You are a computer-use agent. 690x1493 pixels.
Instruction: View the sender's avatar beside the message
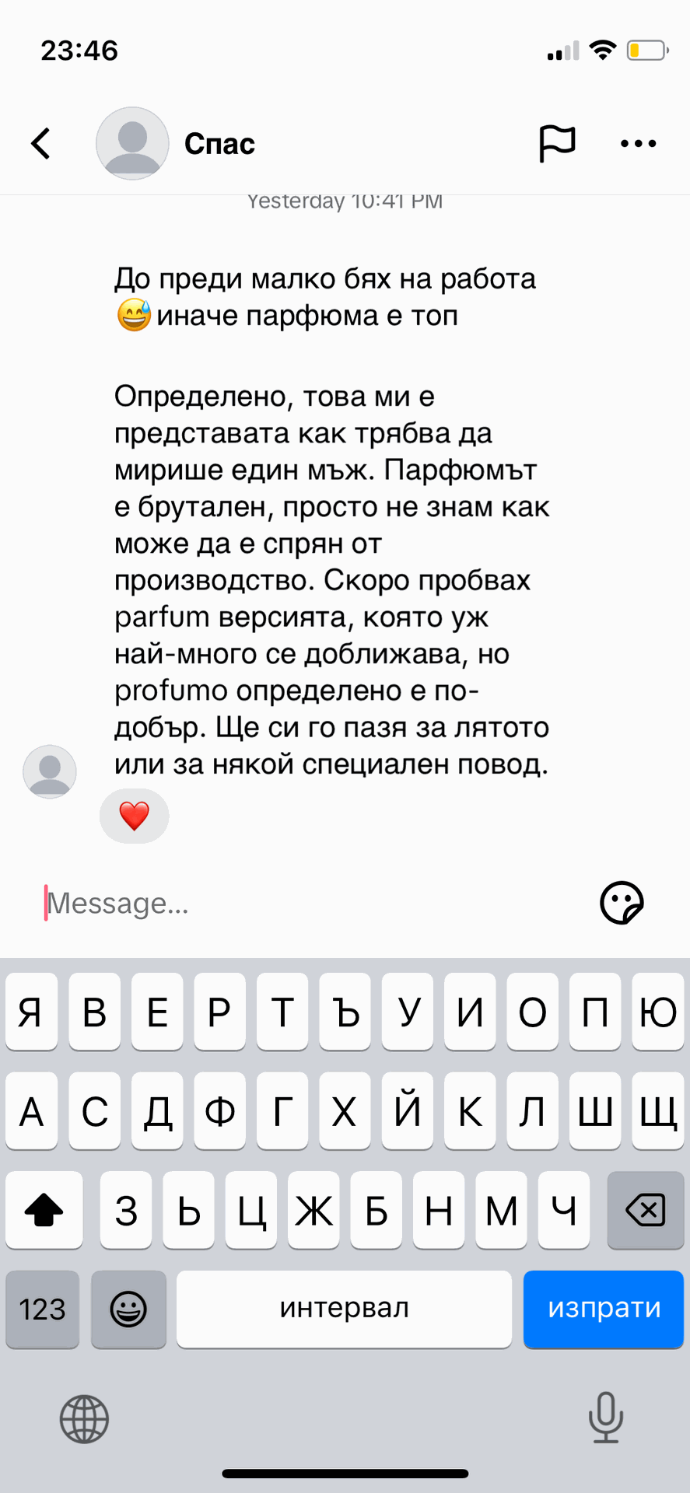coord(50,771)
